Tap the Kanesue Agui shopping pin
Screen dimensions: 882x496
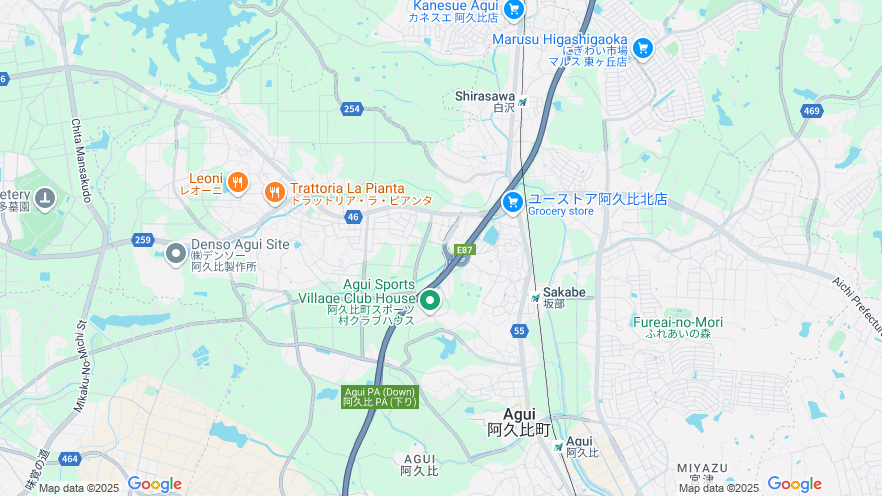pyautogui.click(x=514, y=10)
